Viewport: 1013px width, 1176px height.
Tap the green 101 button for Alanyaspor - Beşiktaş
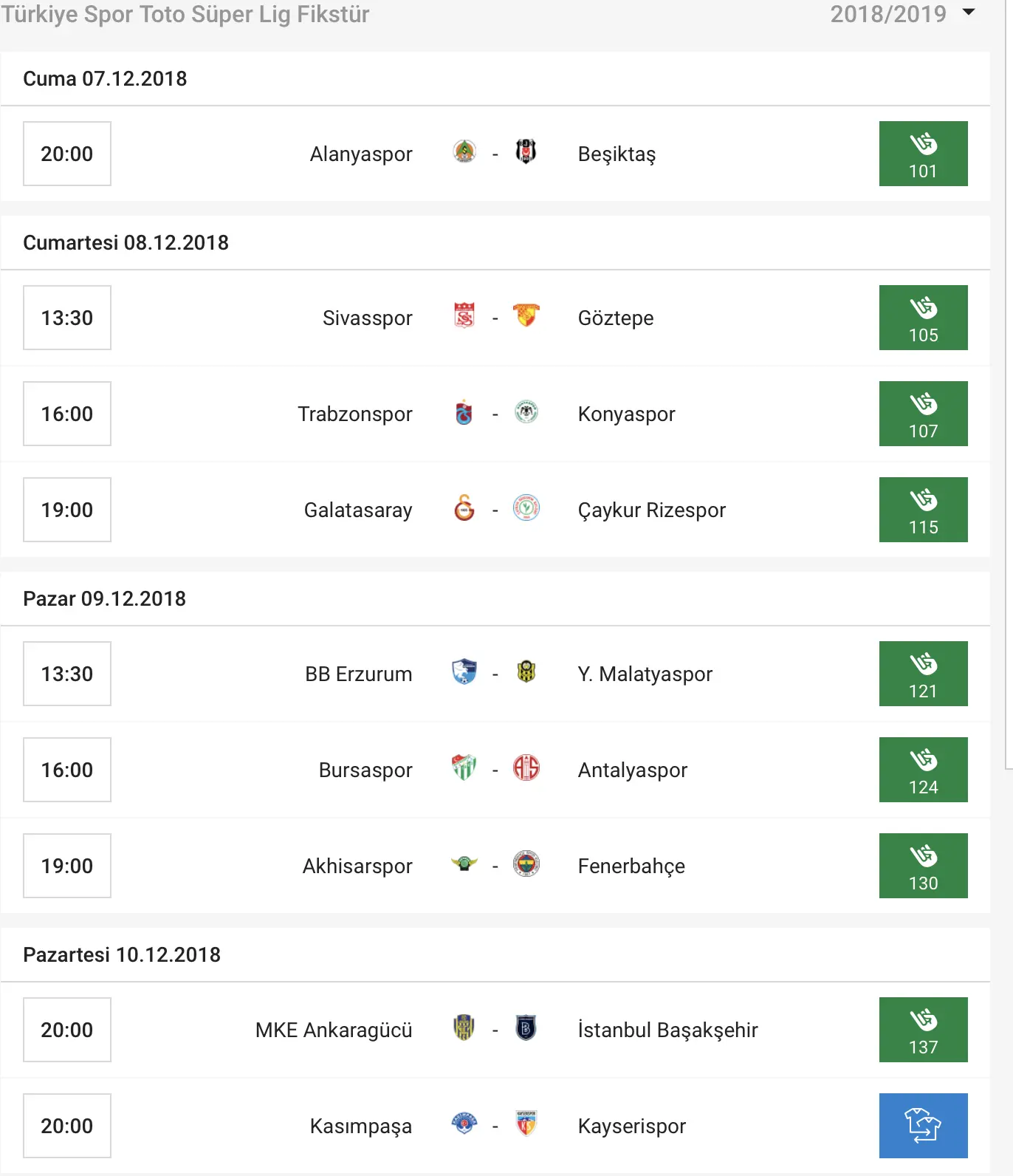point(923,154)
